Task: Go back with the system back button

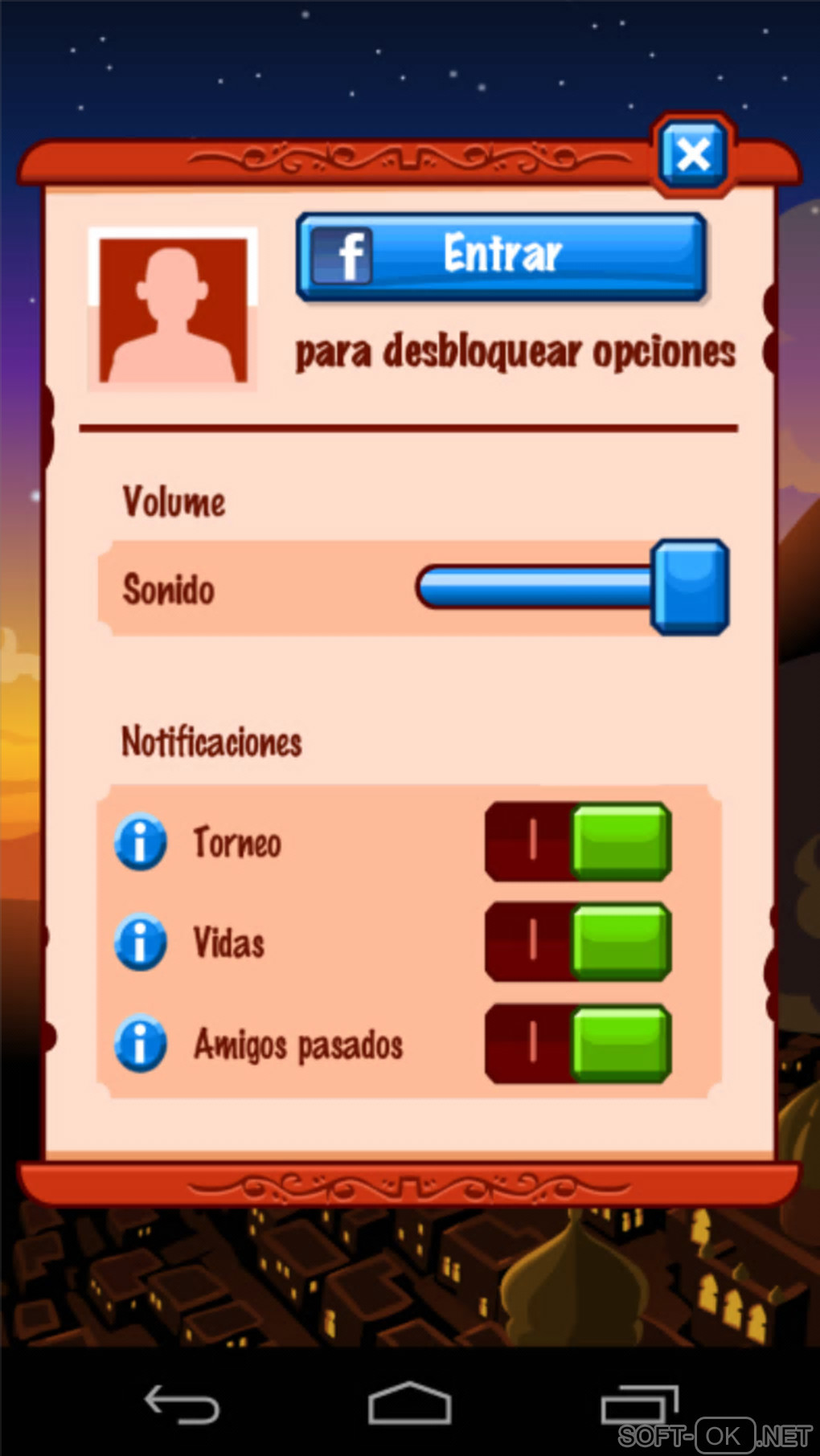Action: [x=182, y=1405]
